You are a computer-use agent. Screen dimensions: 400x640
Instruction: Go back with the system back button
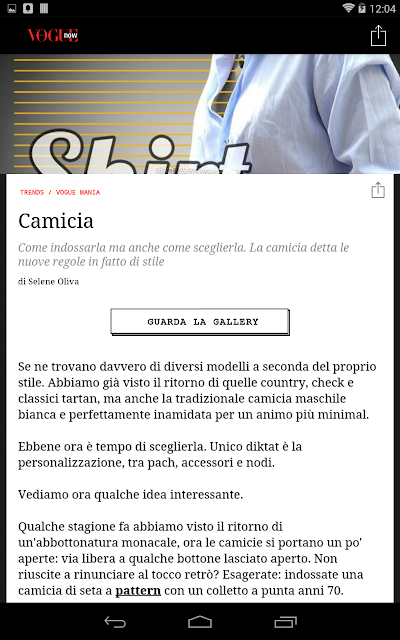(115, 622)
